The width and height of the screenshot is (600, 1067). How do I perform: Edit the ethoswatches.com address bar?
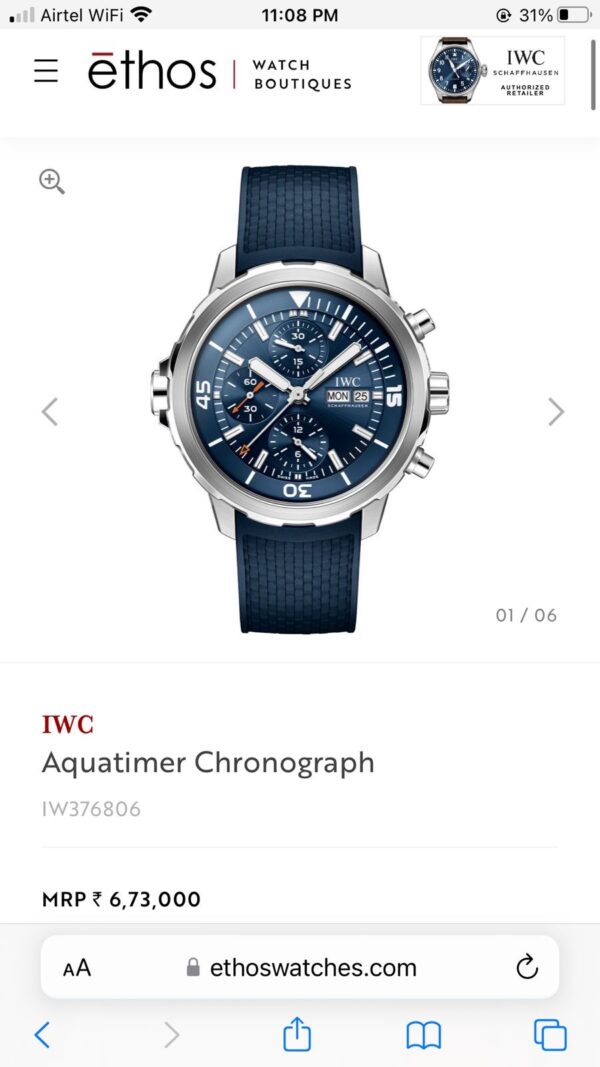300,967
